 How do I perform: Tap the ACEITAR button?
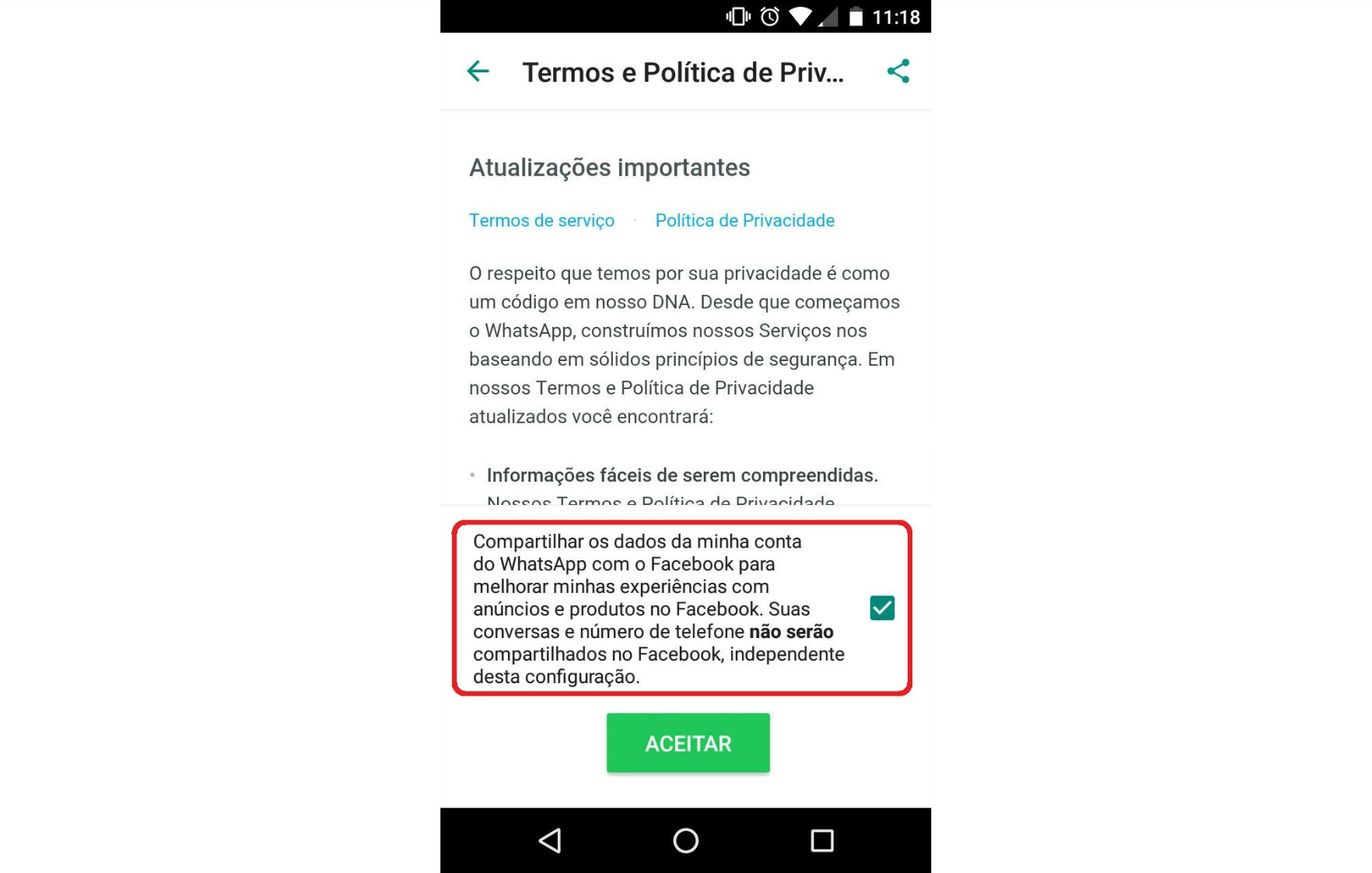pyautogui.click(x=688, y=743)
